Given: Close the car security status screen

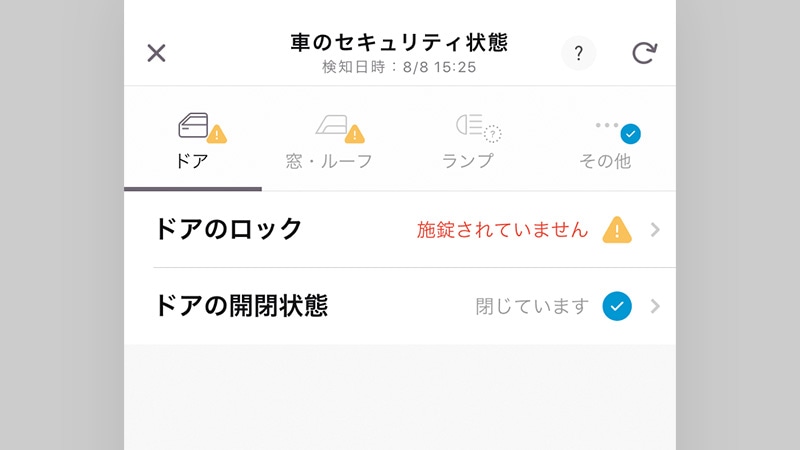Looking at the screenshot, I should [x=156, y=53].
